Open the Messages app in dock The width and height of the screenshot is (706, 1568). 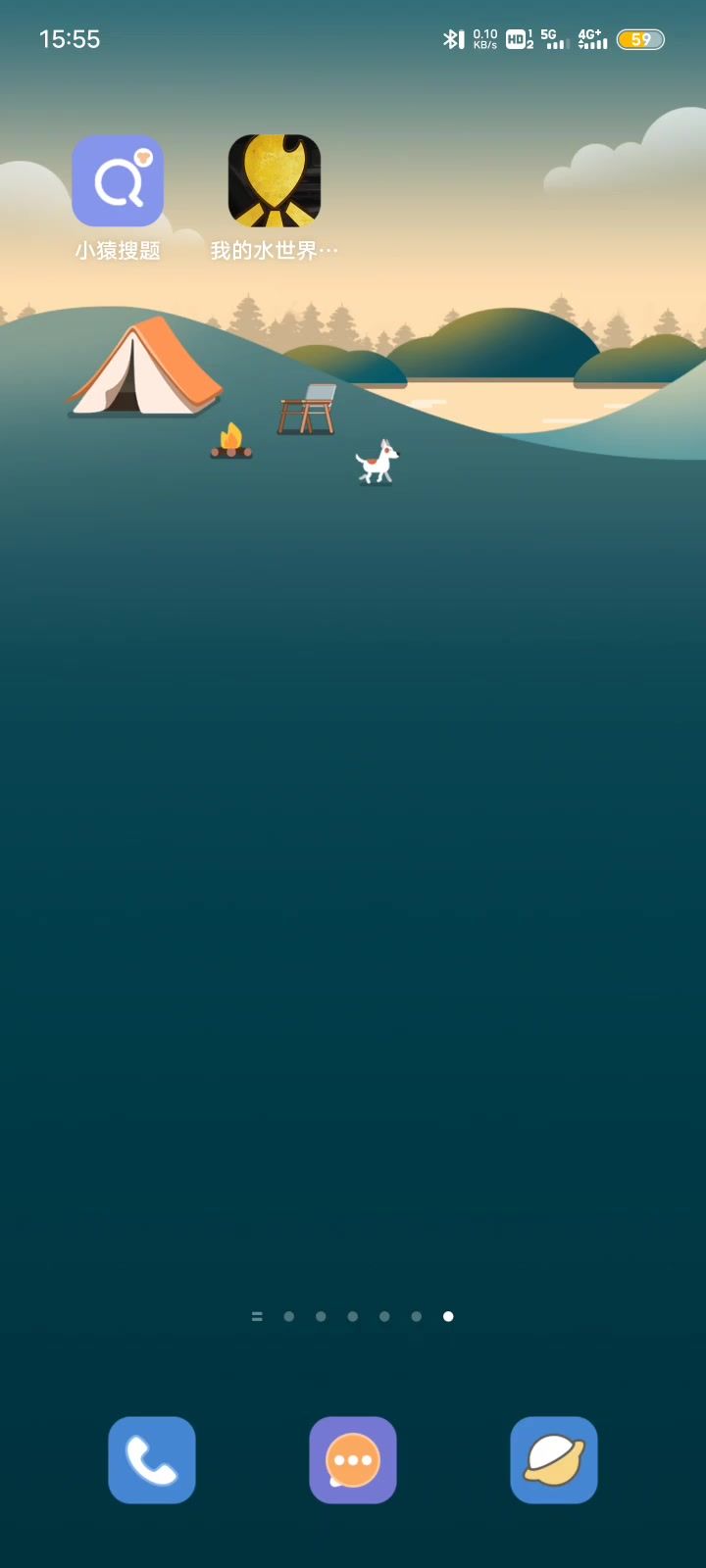pos(353,1459)
